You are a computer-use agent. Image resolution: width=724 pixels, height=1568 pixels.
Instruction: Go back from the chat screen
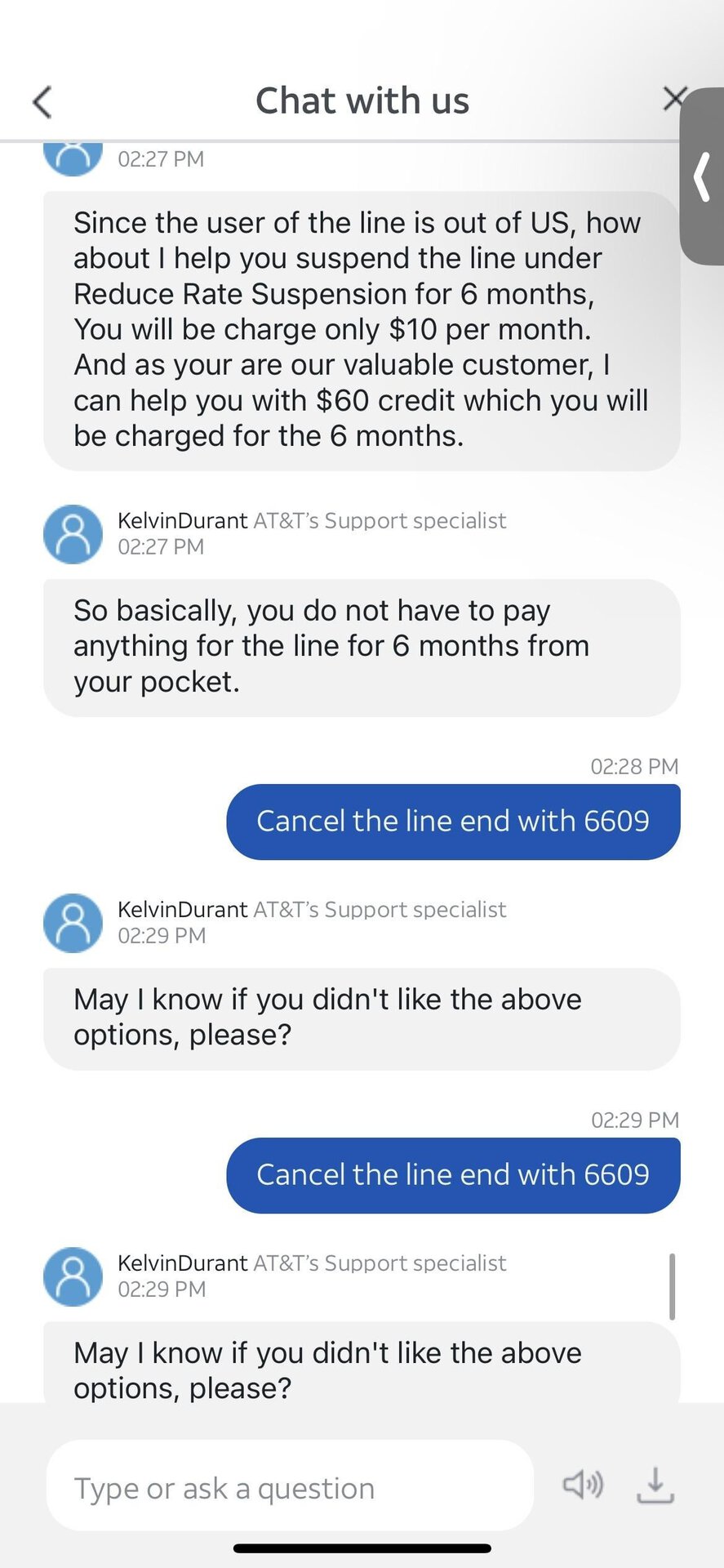coord(42,102)
